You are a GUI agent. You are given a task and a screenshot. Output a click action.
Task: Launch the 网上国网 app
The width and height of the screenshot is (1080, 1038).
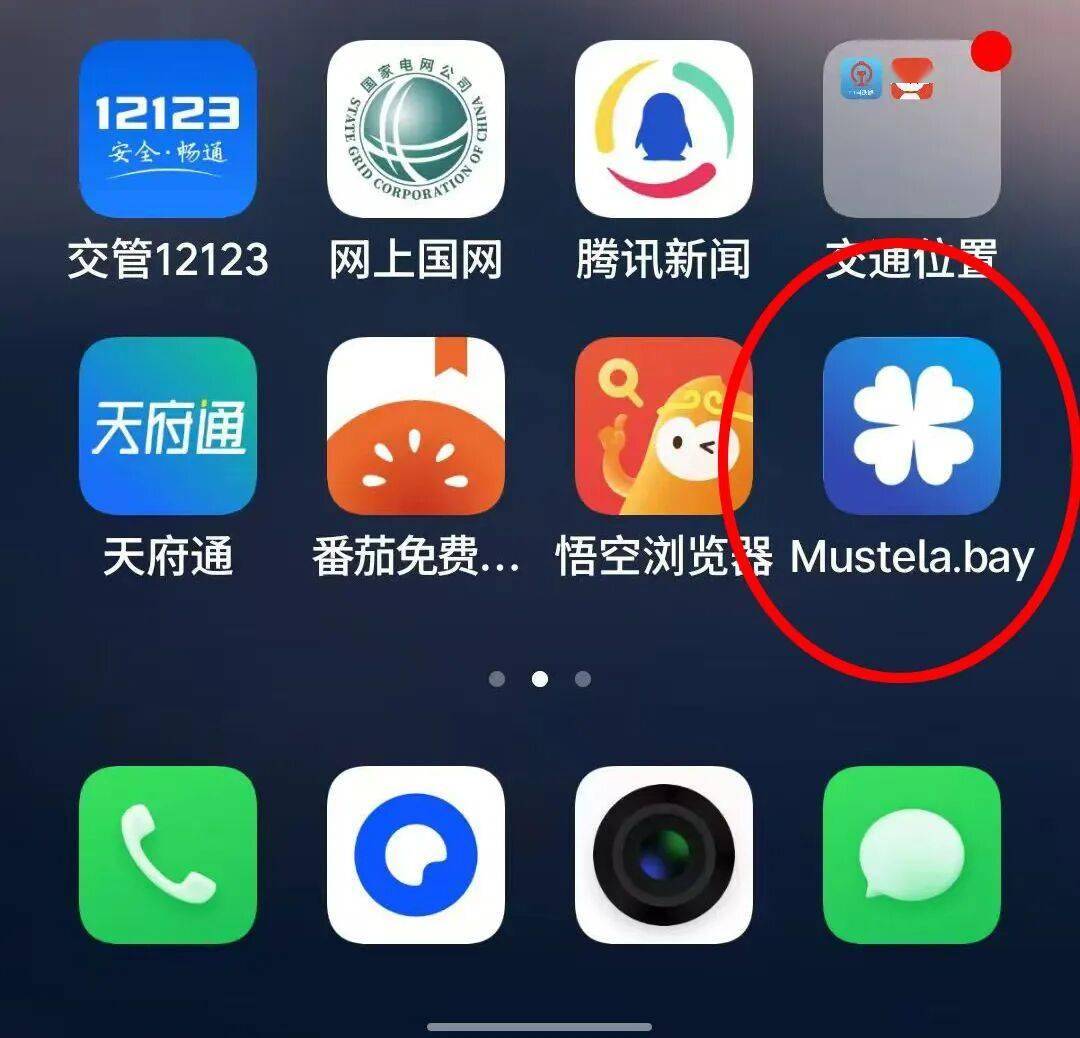(416, 129)
